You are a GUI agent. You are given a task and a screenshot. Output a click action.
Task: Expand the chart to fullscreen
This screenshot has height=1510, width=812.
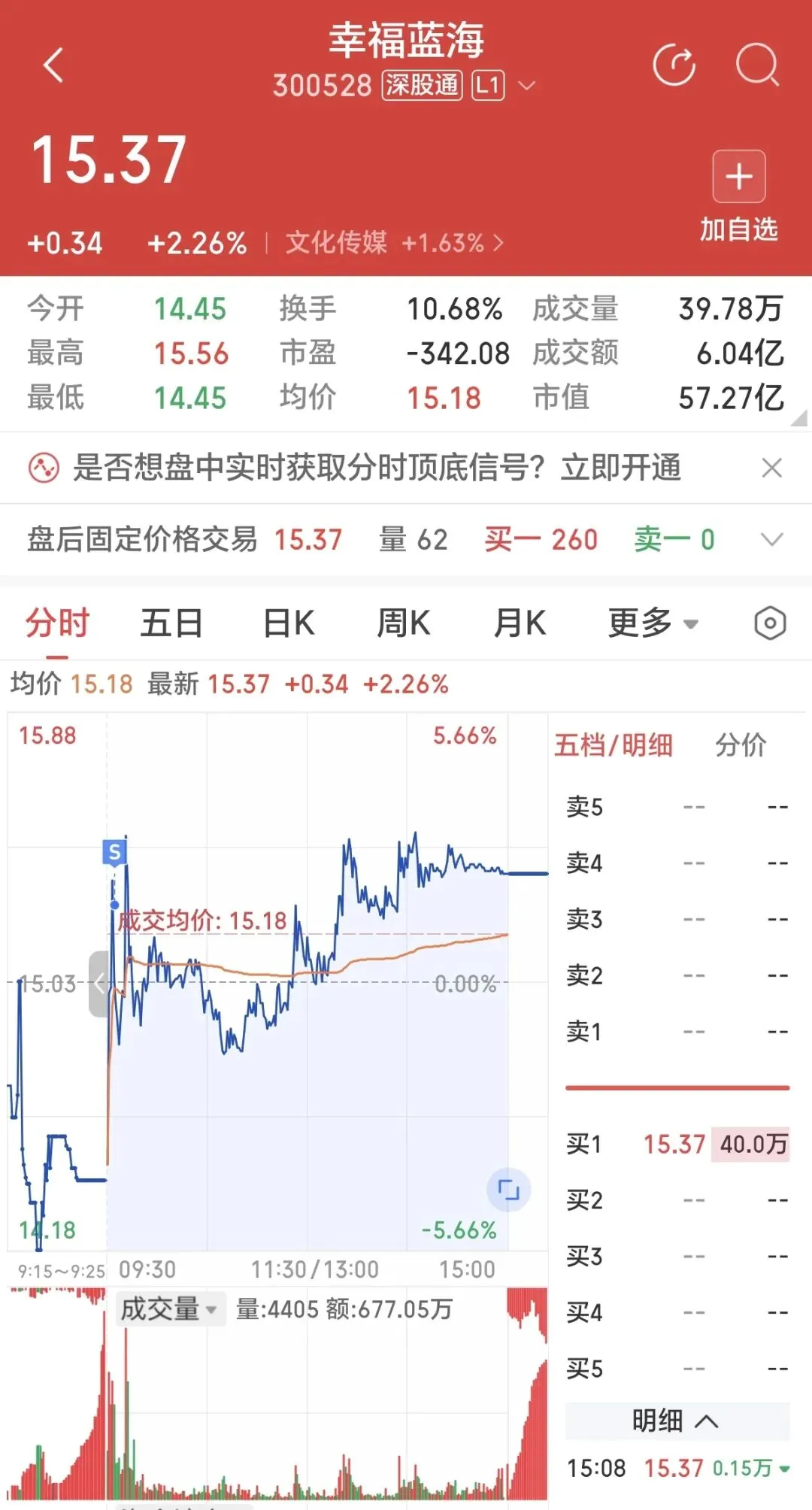pos(509,1190)
